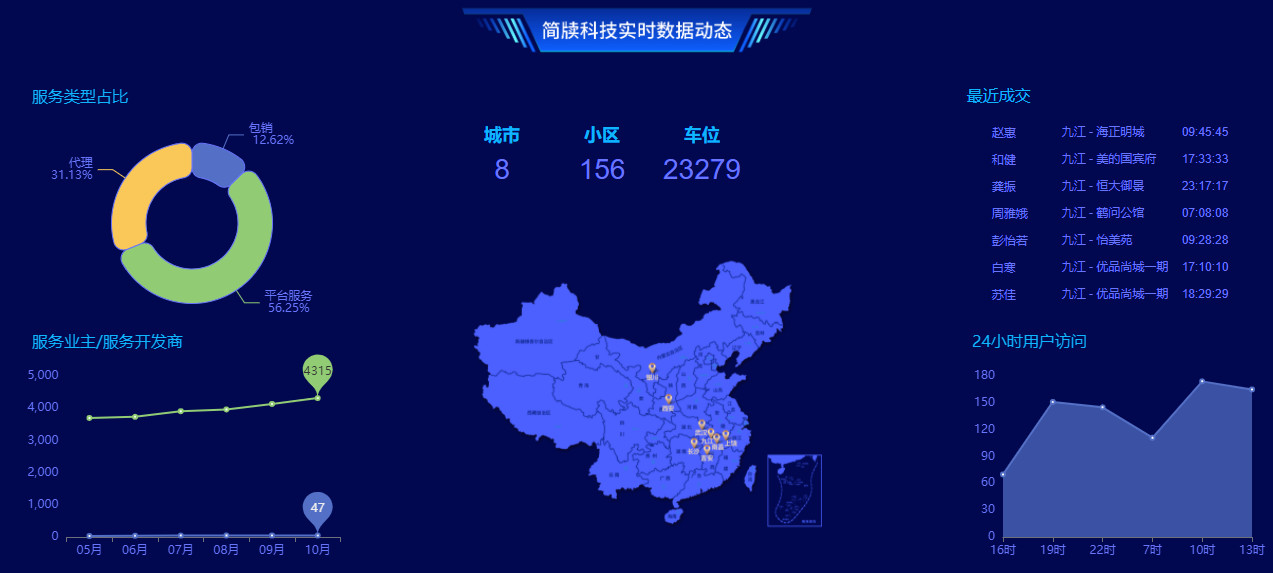1273x573 pixels.
Task: Select the 银川 pin on the map
Action: (x=652, y=368)
